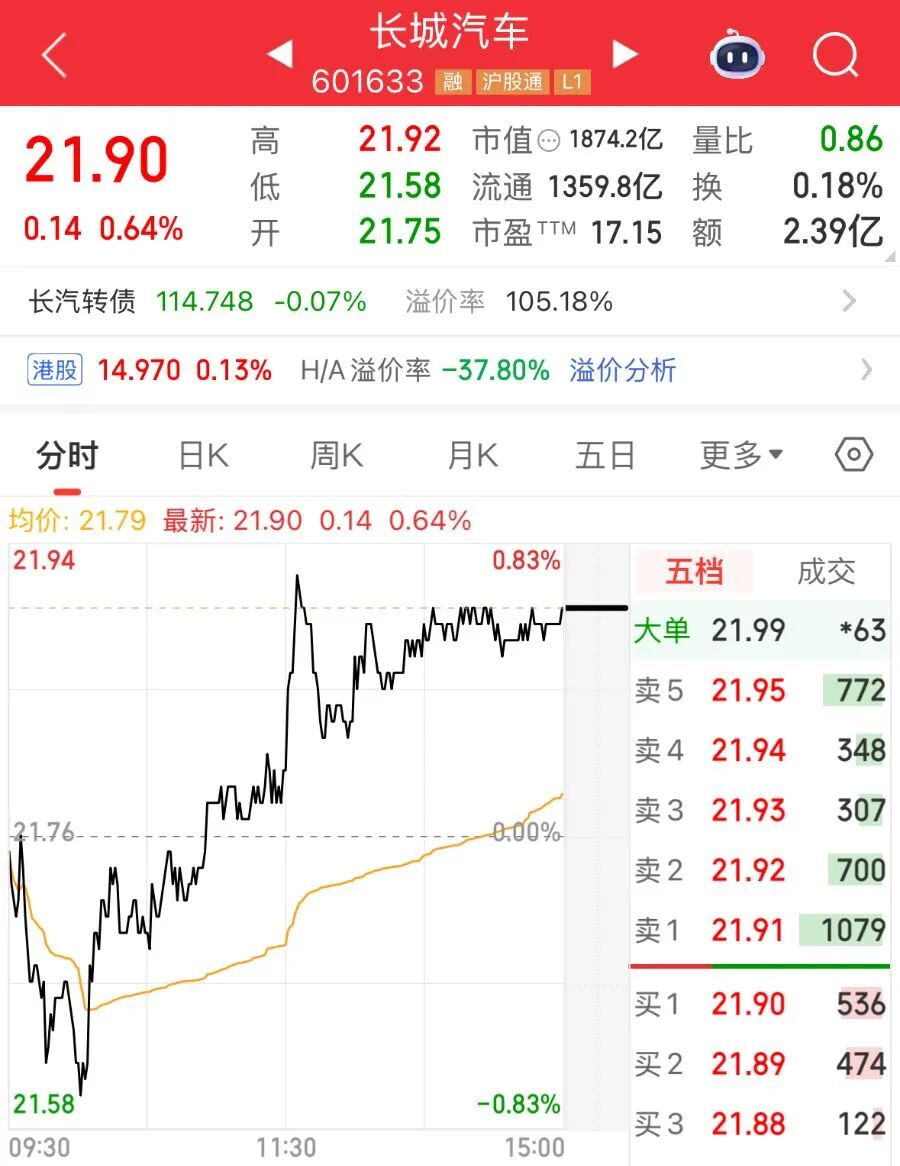Screen dimensions: 900x1166
Task: Switch to the 五日 chart tab
Action: click(x=605, y=457)
